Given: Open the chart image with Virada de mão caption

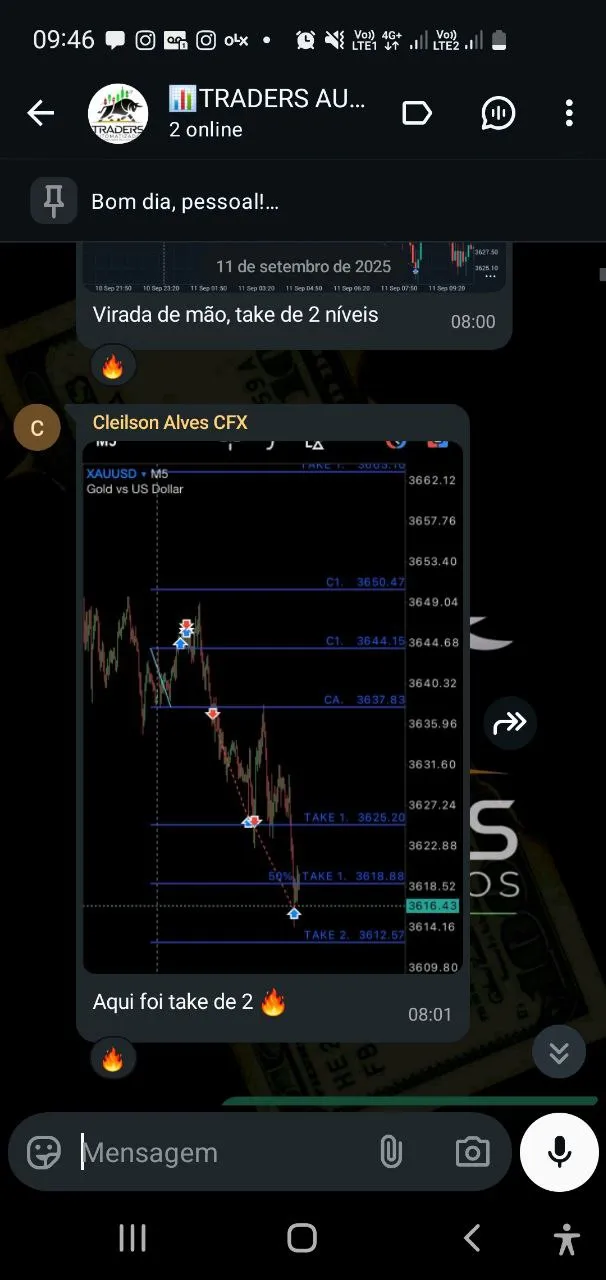Looking at the screenshot, I should coord(294,265).
